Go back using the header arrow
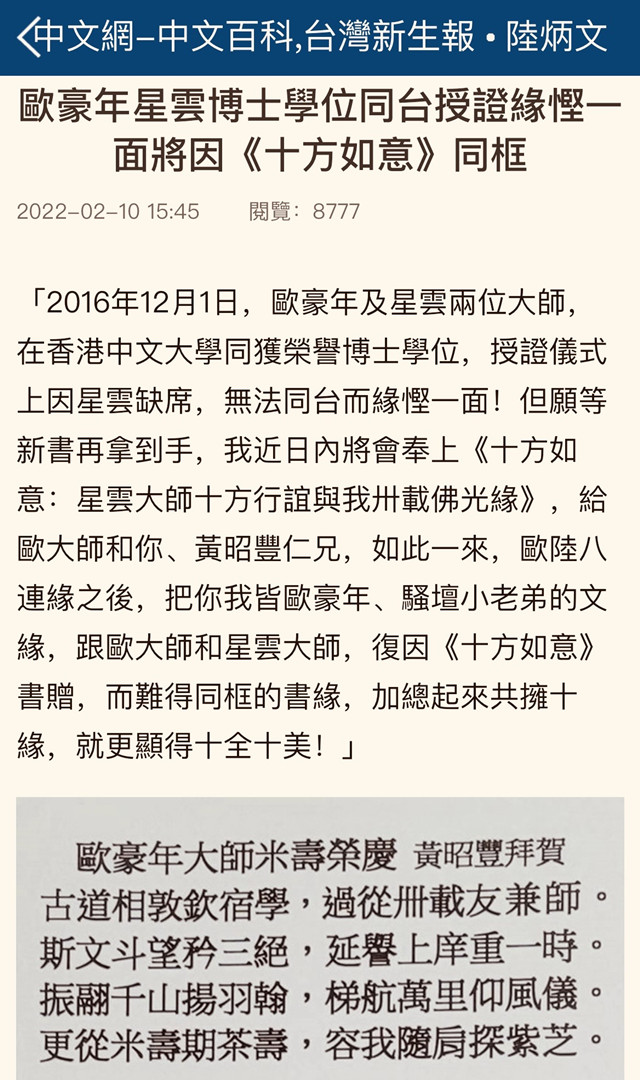This screenshot has height=1080, width=640. (28, 37)
